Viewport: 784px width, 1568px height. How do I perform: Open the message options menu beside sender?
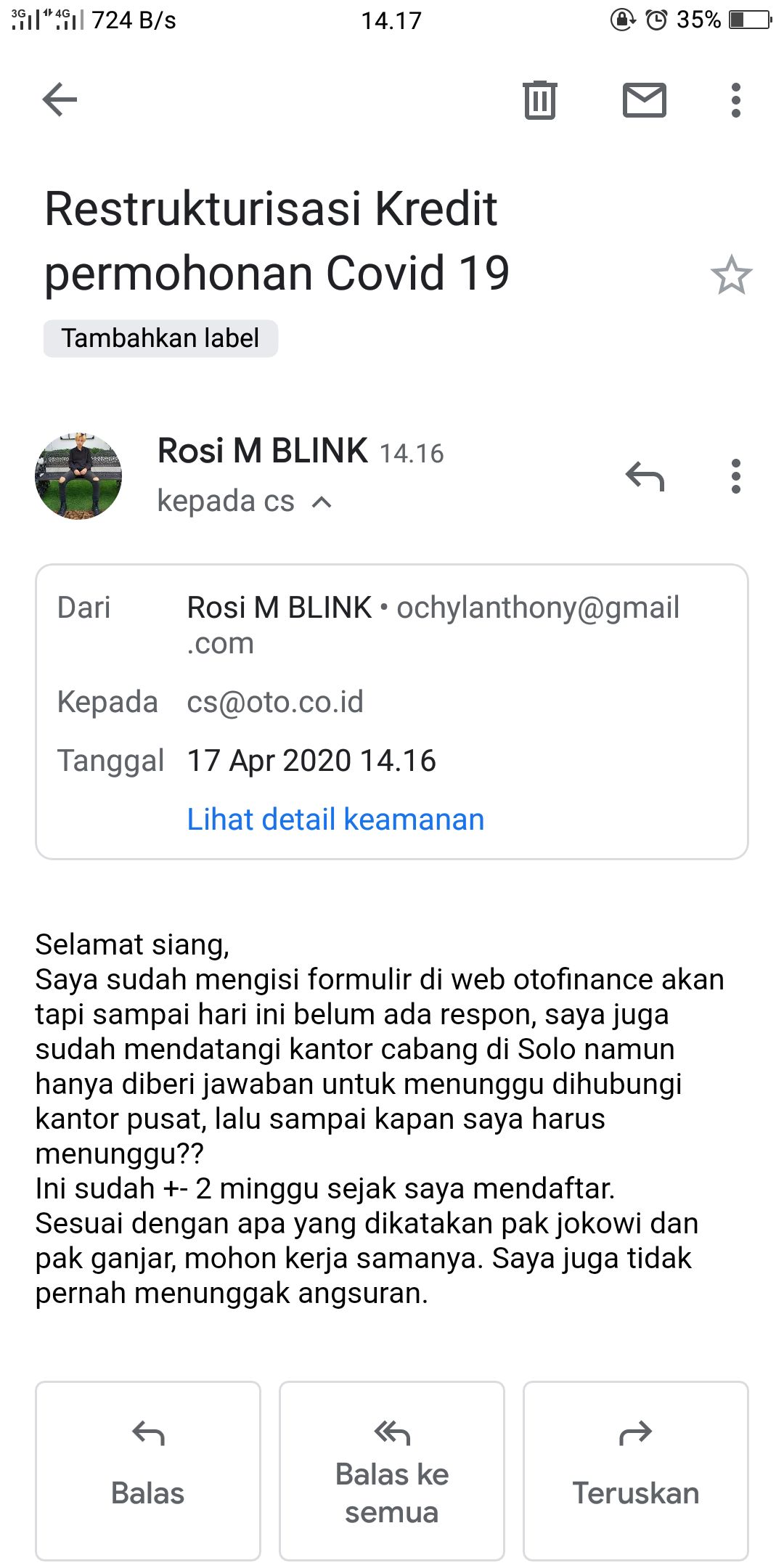click(735, 477)
